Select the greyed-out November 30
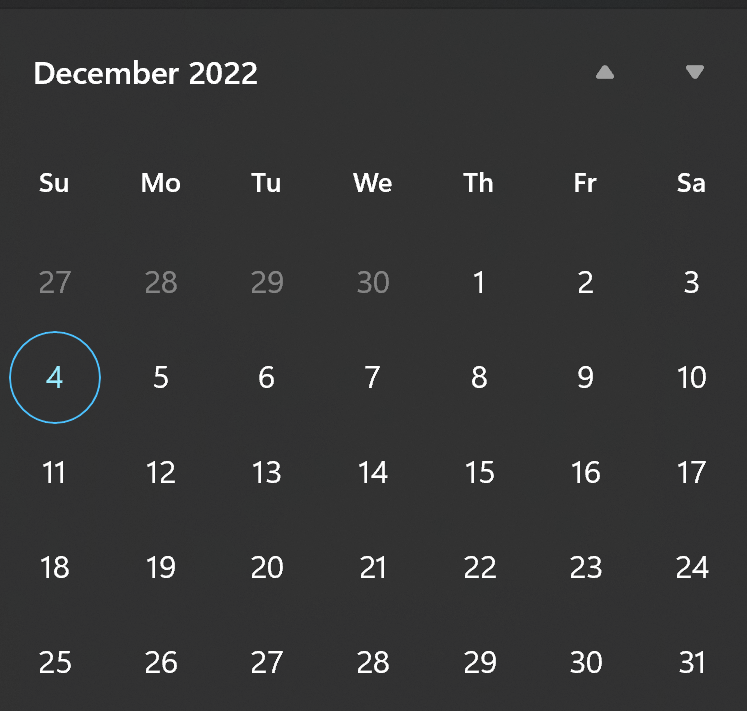The width and height of the screenshot is (747, 711). 373,283
